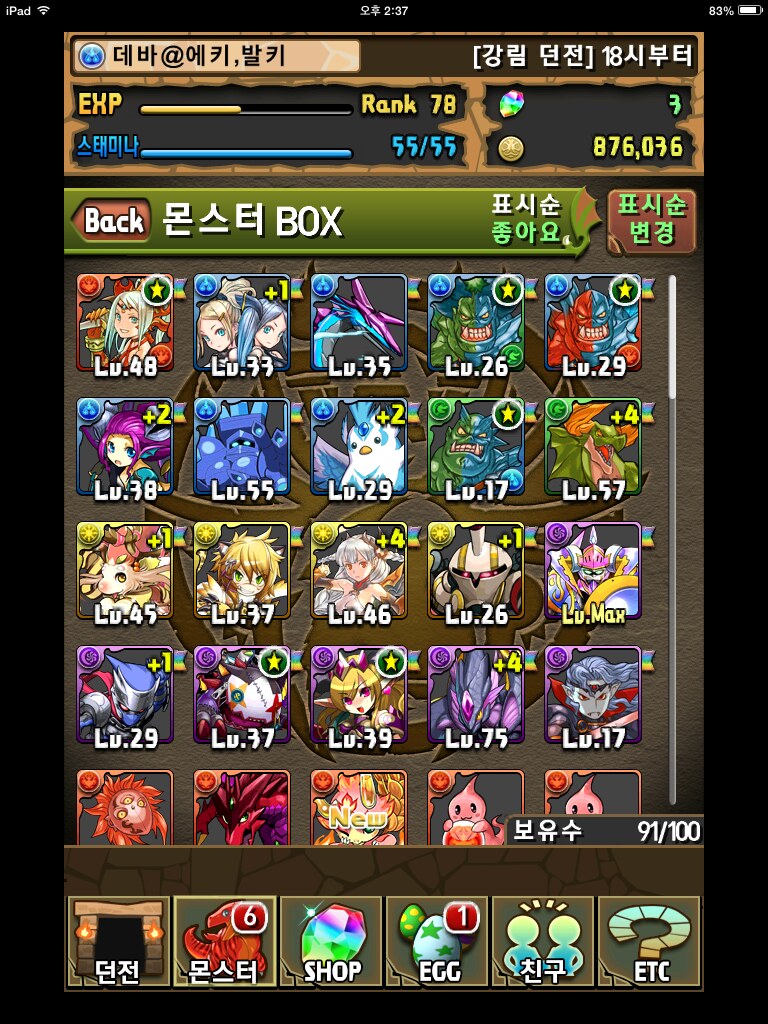
Task: Open the ETC tab
Action: 650,942
